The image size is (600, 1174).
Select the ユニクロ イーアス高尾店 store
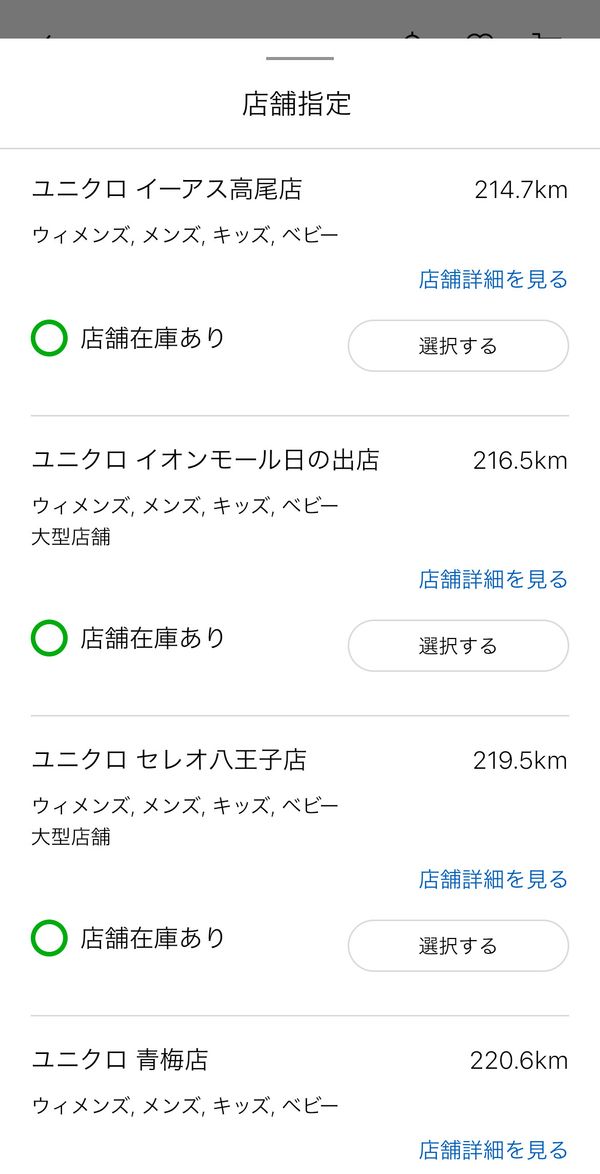(458, 346)
